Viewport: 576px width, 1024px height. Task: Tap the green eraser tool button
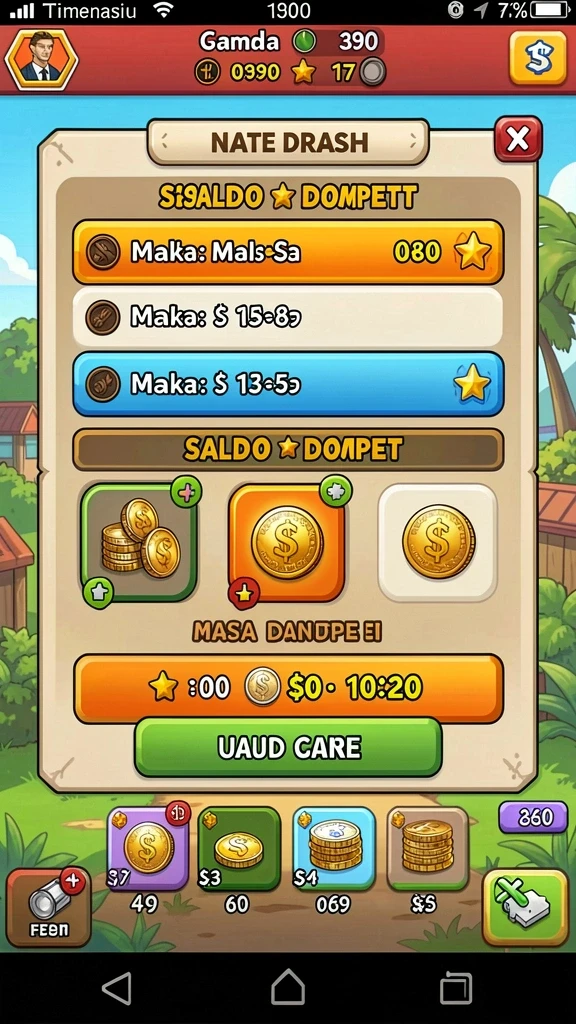(525, 908)
